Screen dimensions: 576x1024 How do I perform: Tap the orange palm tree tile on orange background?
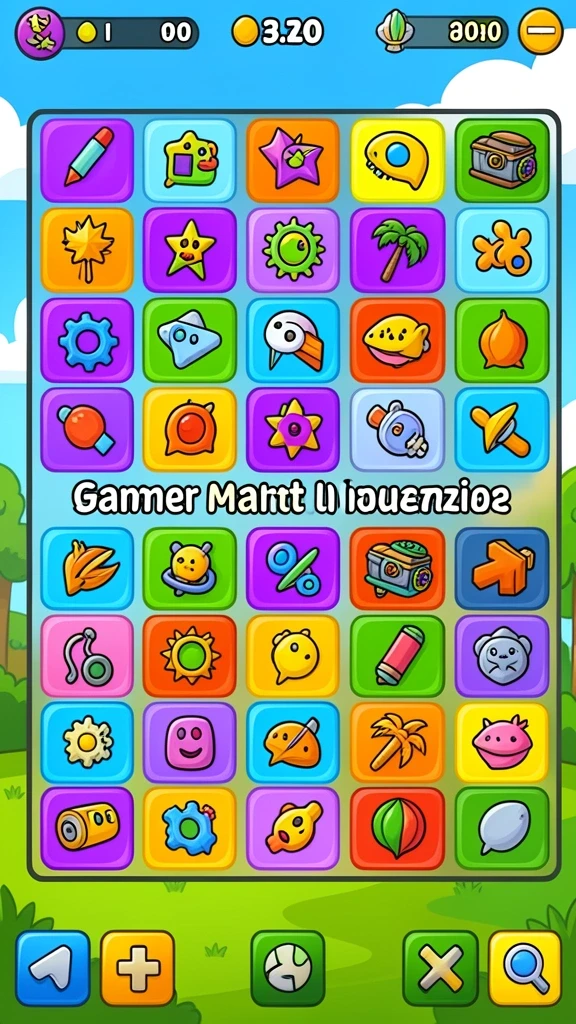pos(397,742)
